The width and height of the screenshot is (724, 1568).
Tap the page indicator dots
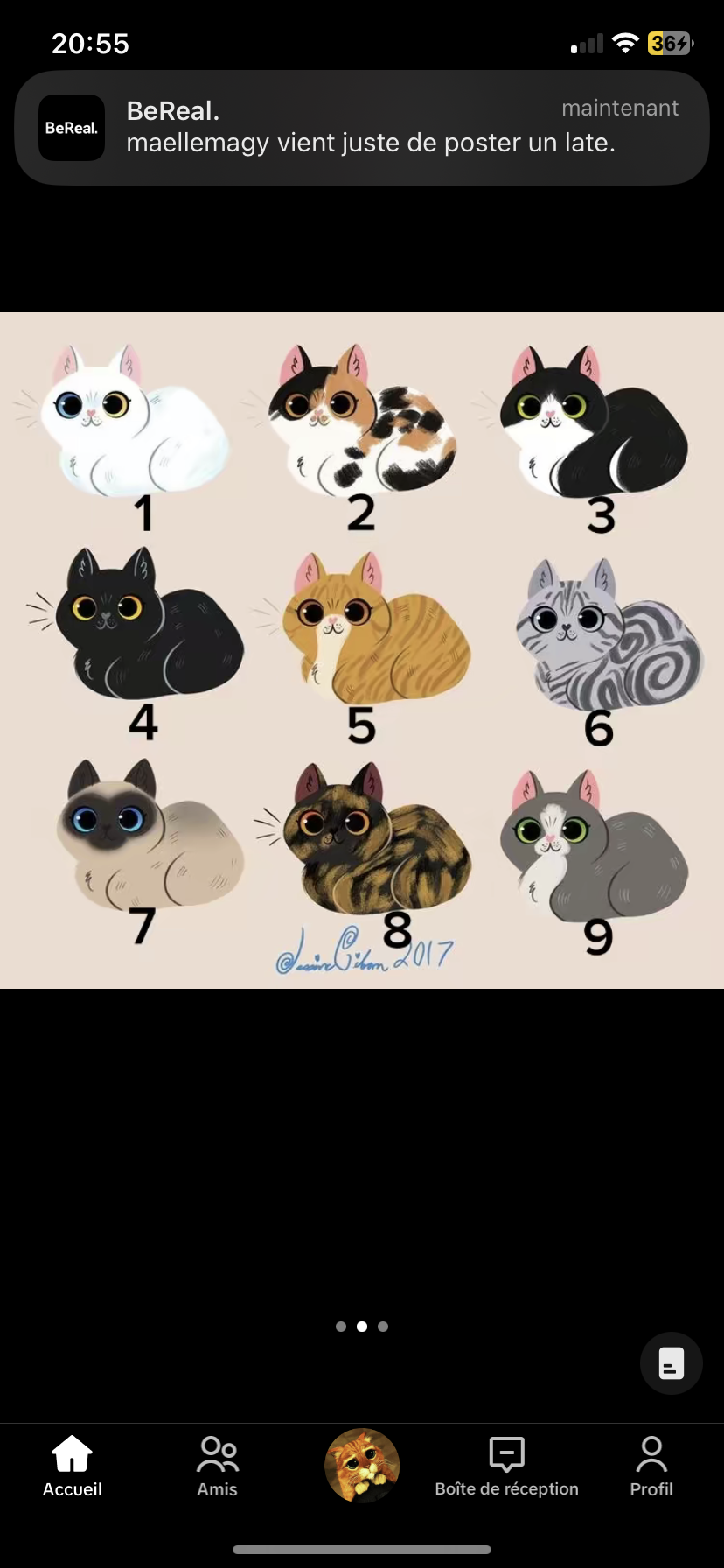tap(362, 1326)
